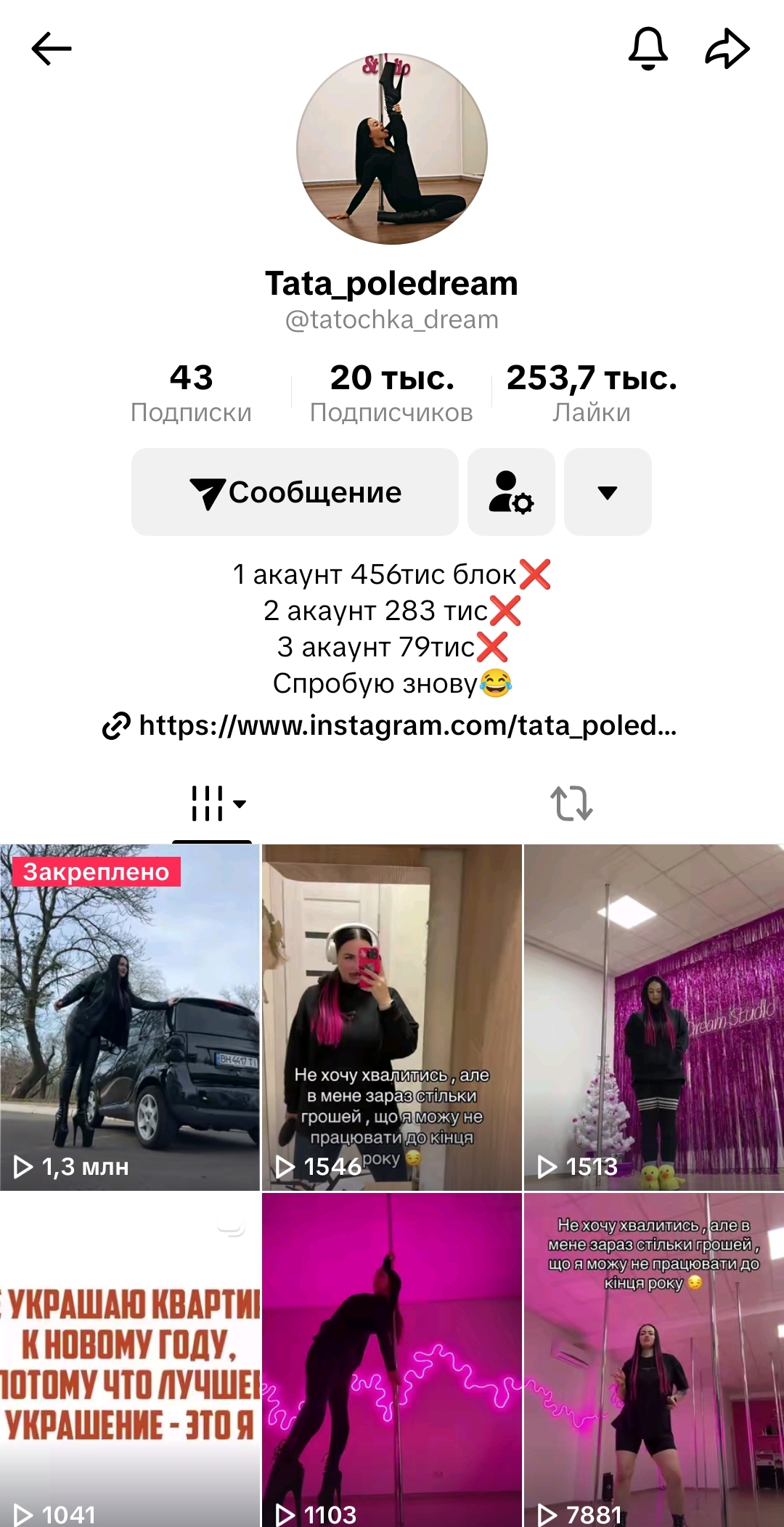Share this profile

pyautogui.click(x=727, y=49)
